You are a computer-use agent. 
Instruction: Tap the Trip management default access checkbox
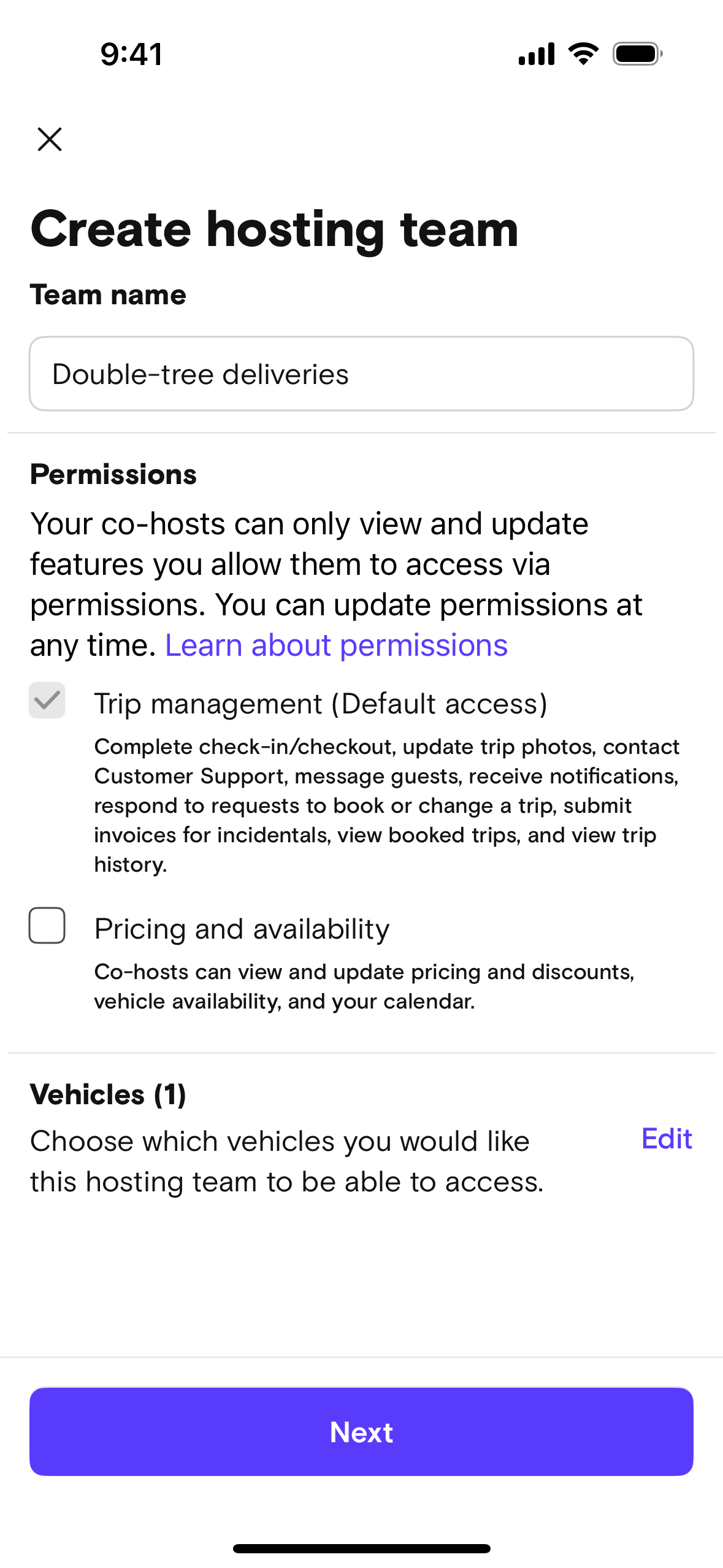[47, 701]
